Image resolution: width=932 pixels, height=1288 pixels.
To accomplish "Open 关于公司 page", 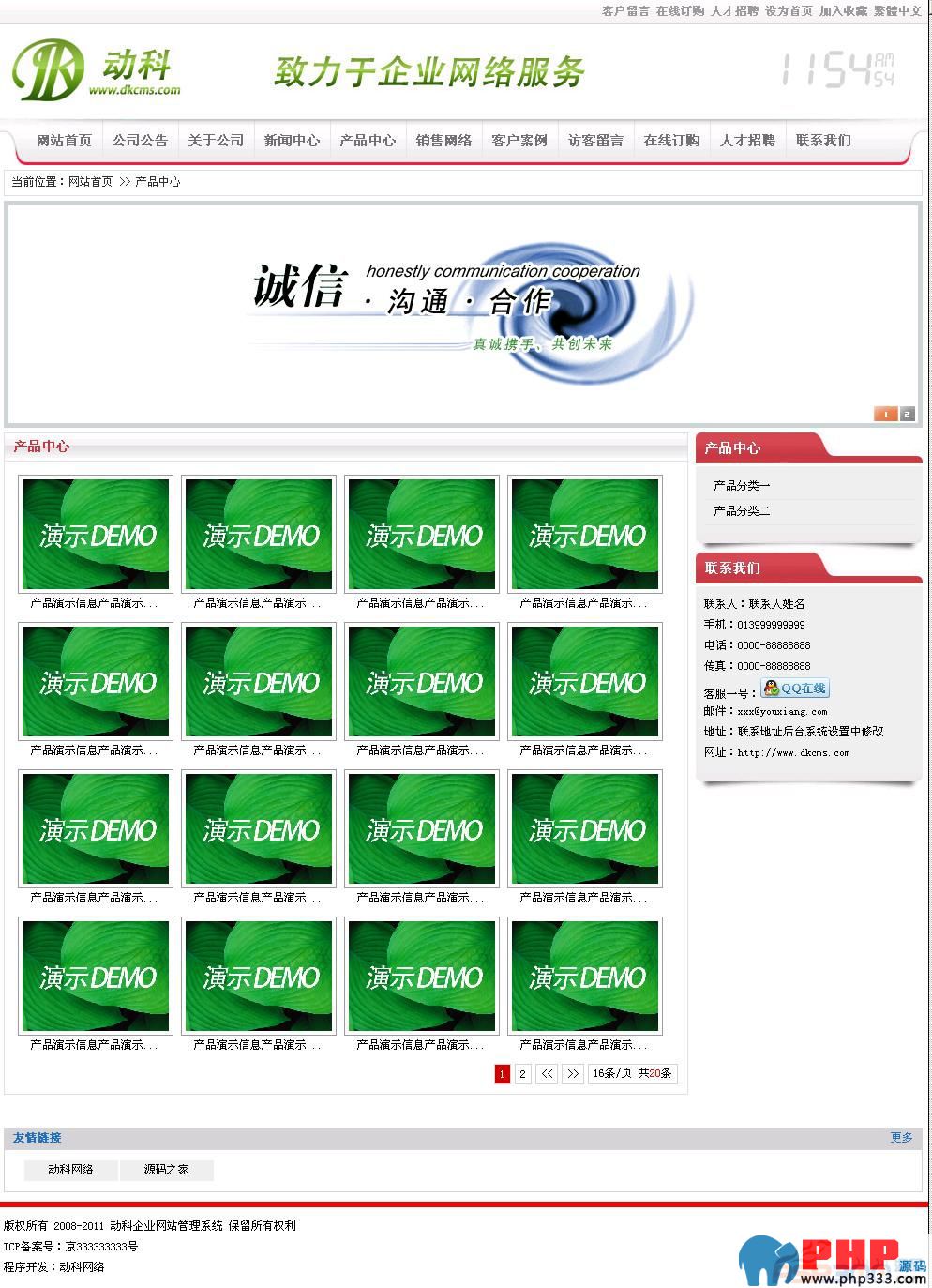I will pos(216,141).
